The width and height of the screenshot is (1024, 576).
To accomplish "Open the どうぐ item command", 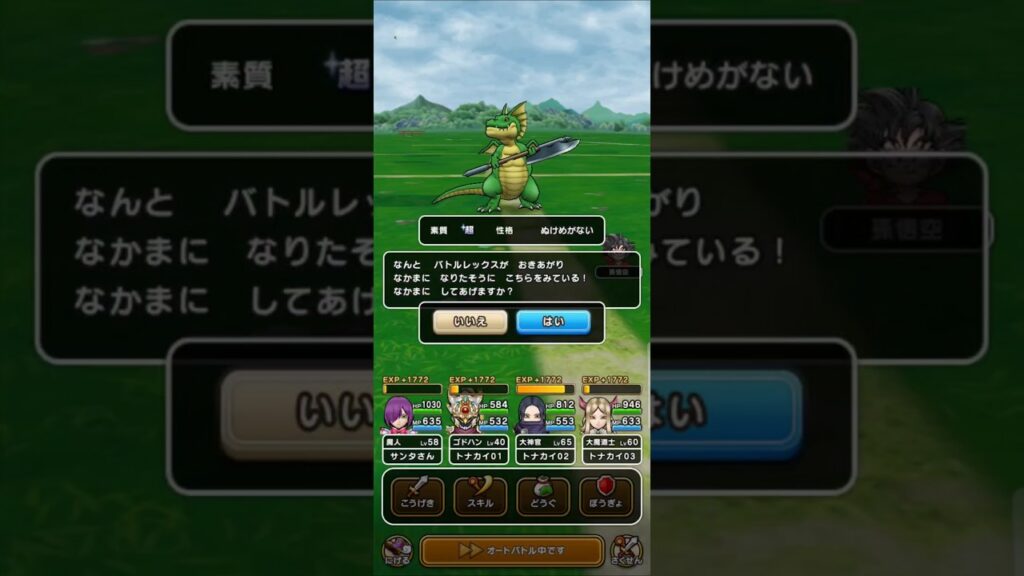I will [543, 496].
